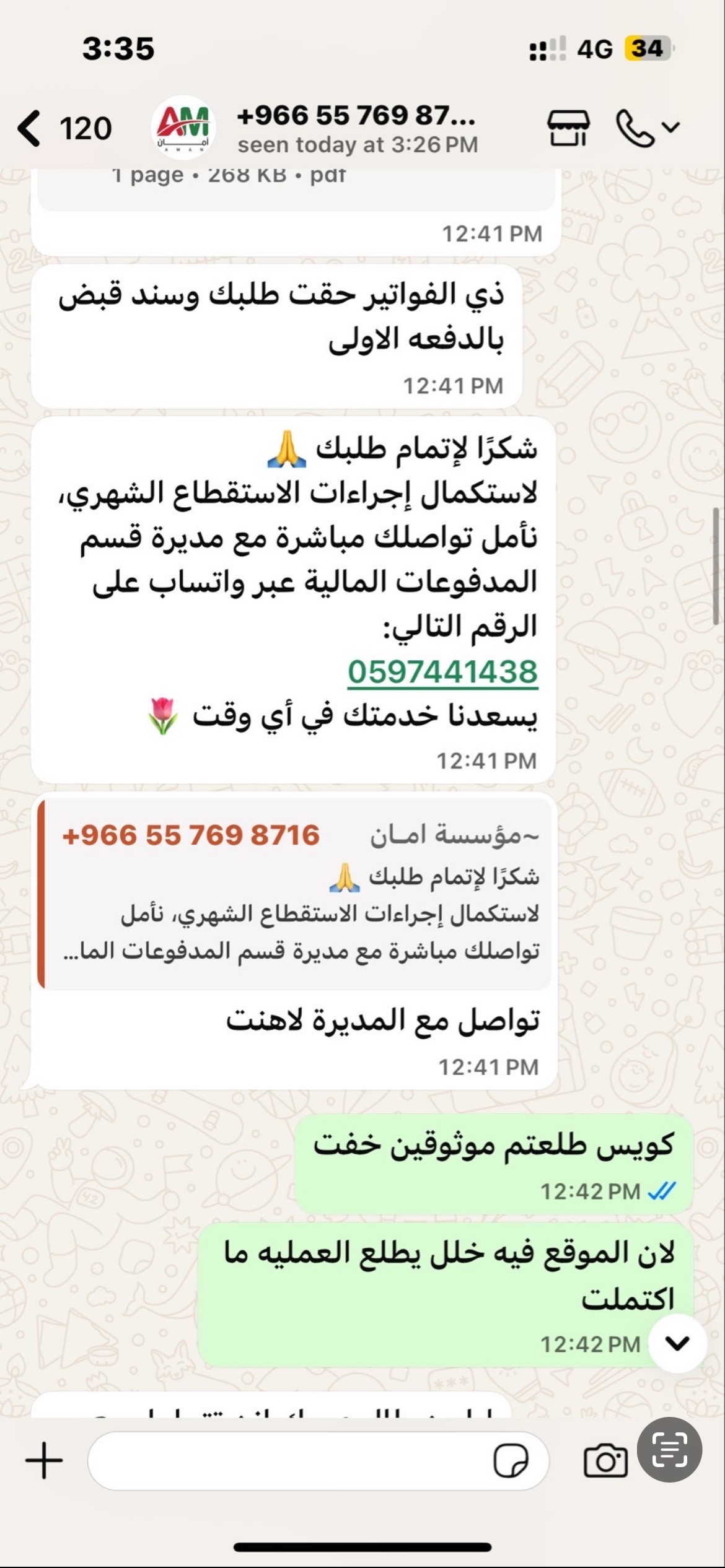The width and height of the screenshot is (725, 1568).
Task: Open the attachment plus menu
Action: [44, 1460]
